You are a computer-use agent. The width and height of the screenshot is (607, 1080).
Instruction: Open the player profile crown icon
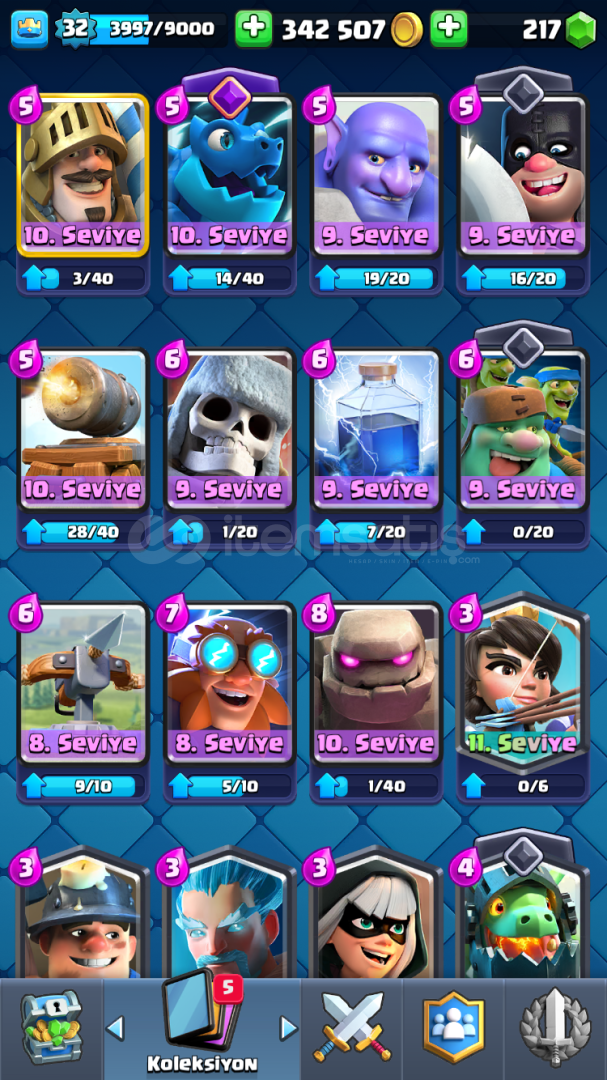pyautogui.click(x=30, y=29)
